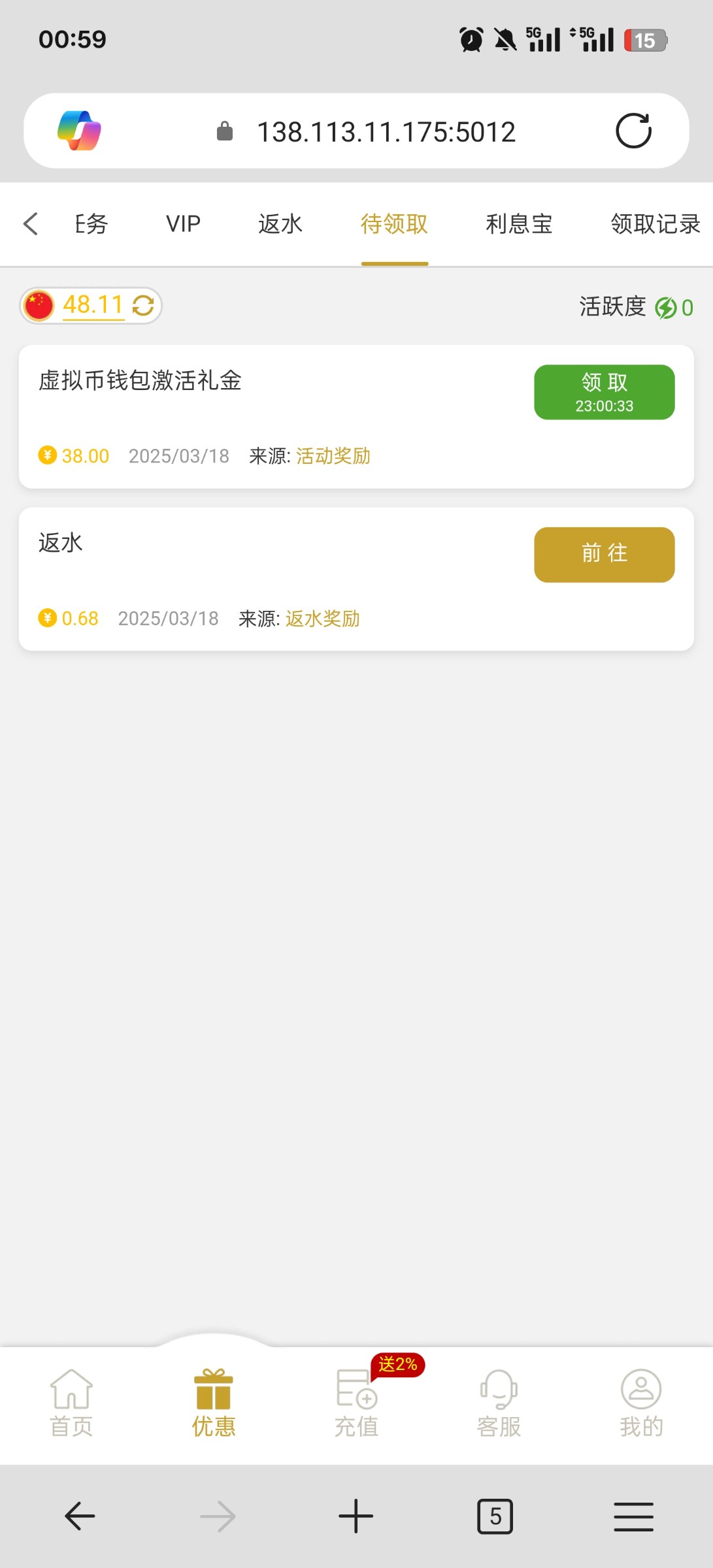Image resolution: width=713 pixels, height=1568 pixels.
Task: Refresh the 48.11 balance
Action: 143,305
